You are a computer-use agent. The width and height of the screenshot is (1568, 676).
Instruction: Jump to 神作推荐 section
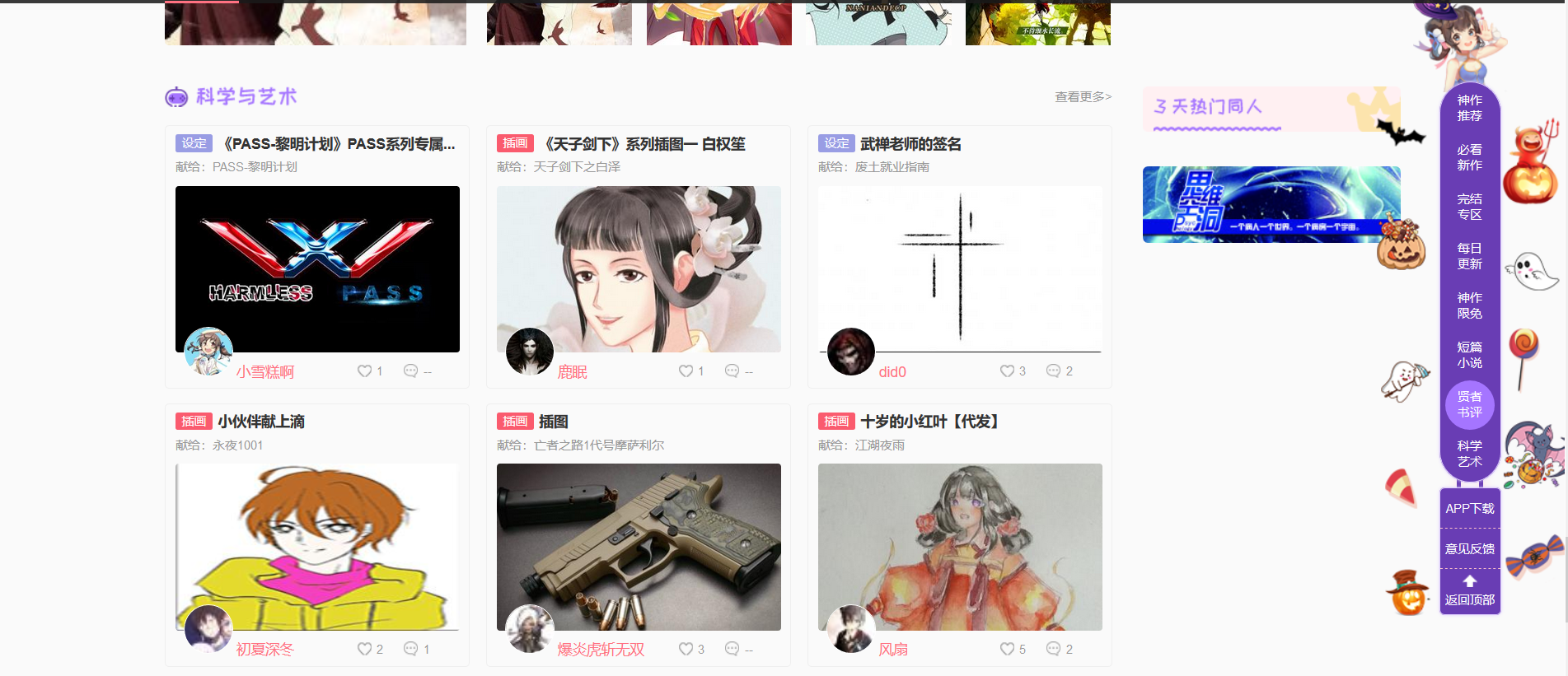click(x=1469, y=109)
